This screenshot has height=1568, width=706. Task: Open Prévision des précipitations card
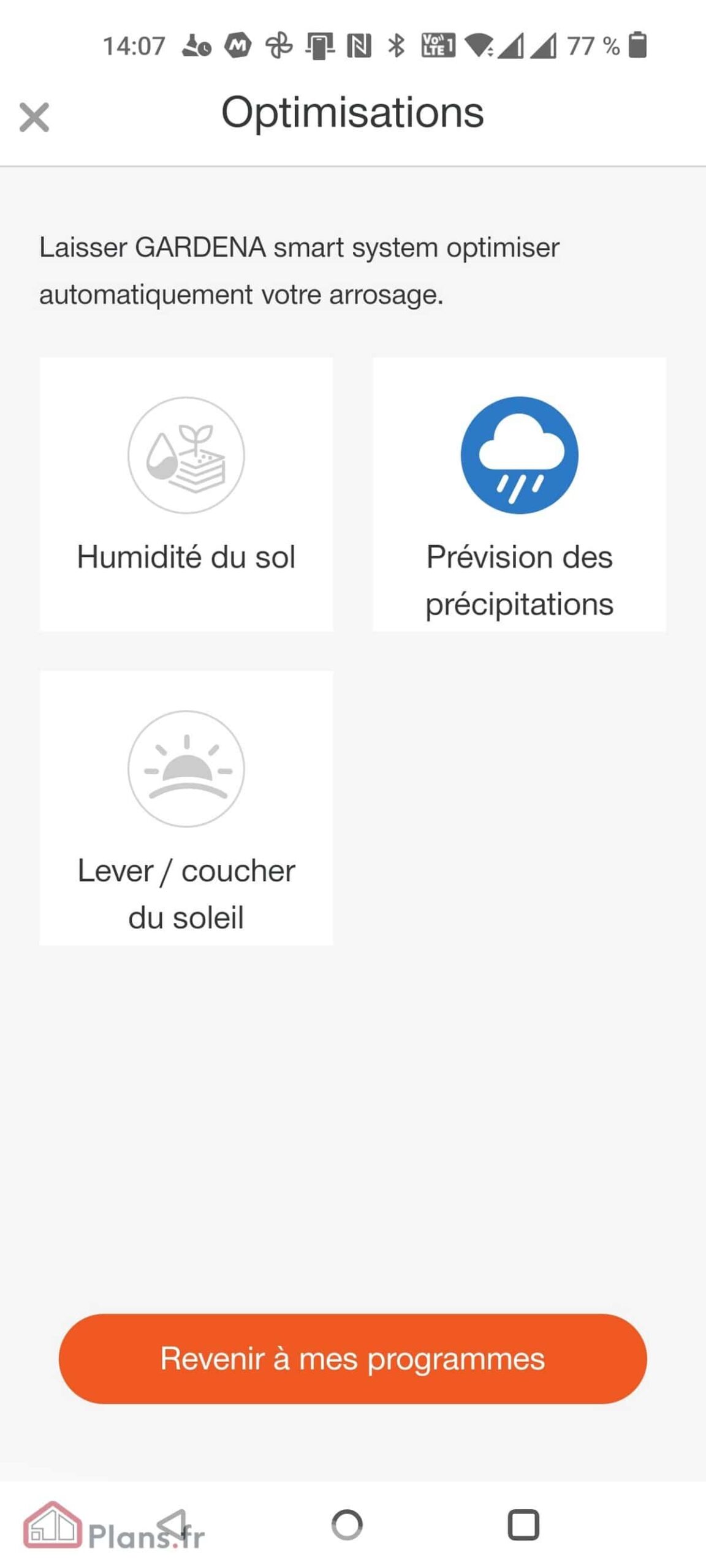[x=519, y=494]
